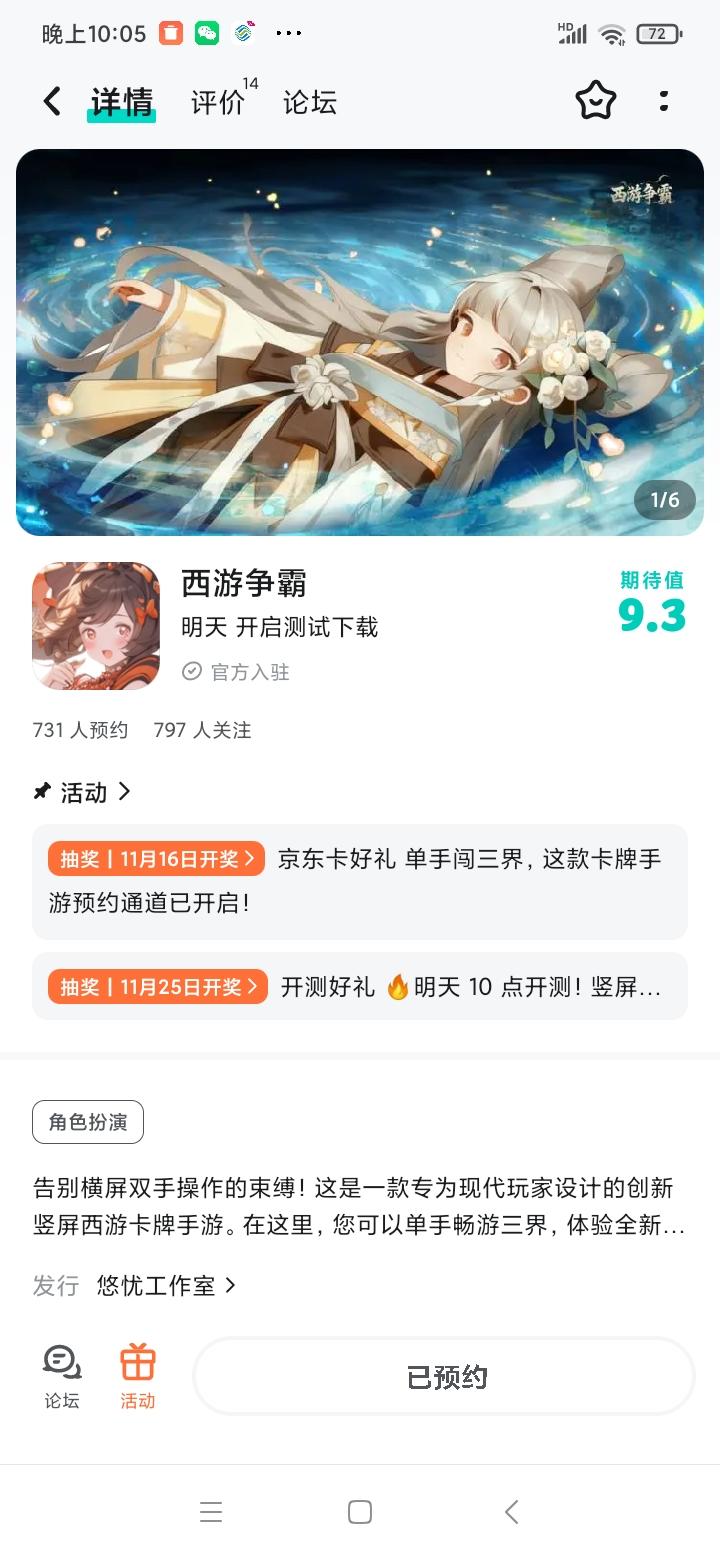The image size is (720, 1560).
Task: Favorite the game using the star icon
Action: pyautogui.click(x=595, y=101)
